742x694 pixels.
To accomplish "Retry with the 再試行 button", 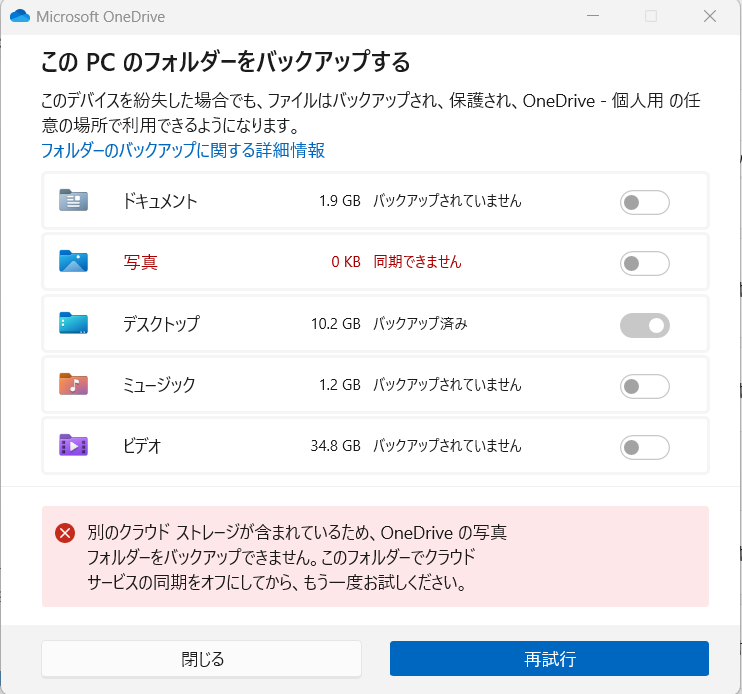I will (549, 659).
